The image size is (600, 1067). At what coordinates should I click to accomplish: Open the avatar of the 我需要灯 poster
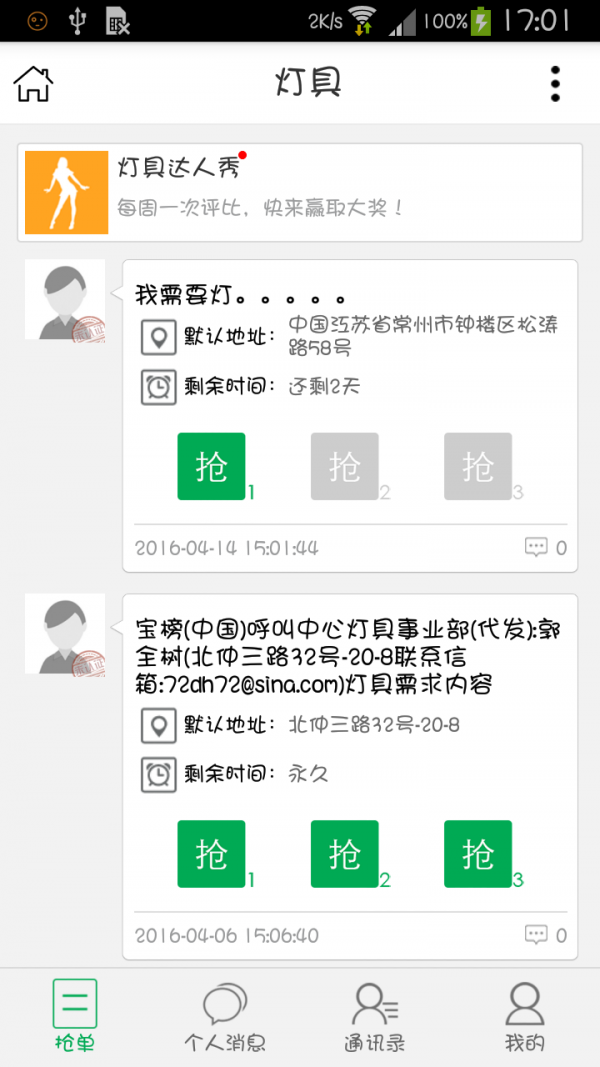coord(65,300)
